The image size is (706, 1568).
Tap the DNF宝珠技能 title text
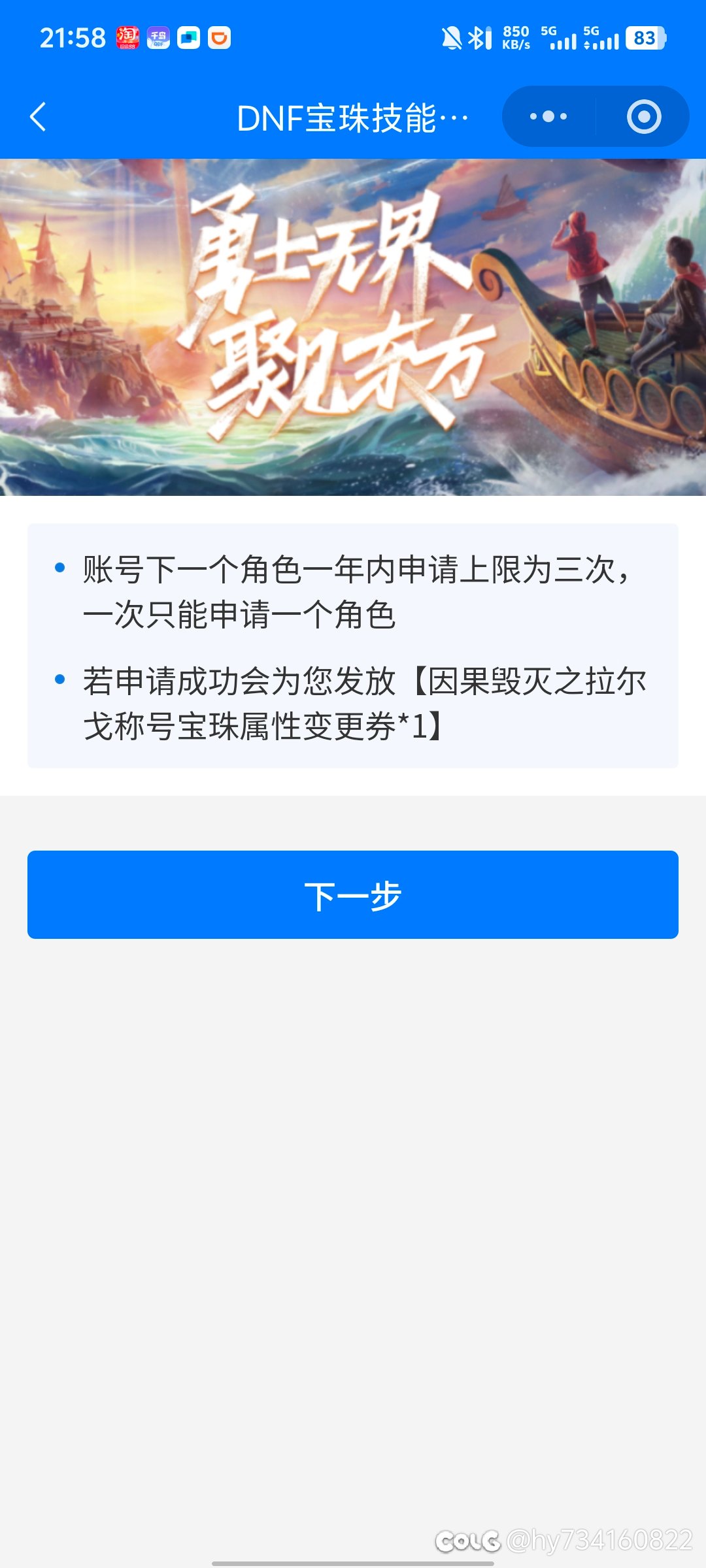click(x=353, y=118)
